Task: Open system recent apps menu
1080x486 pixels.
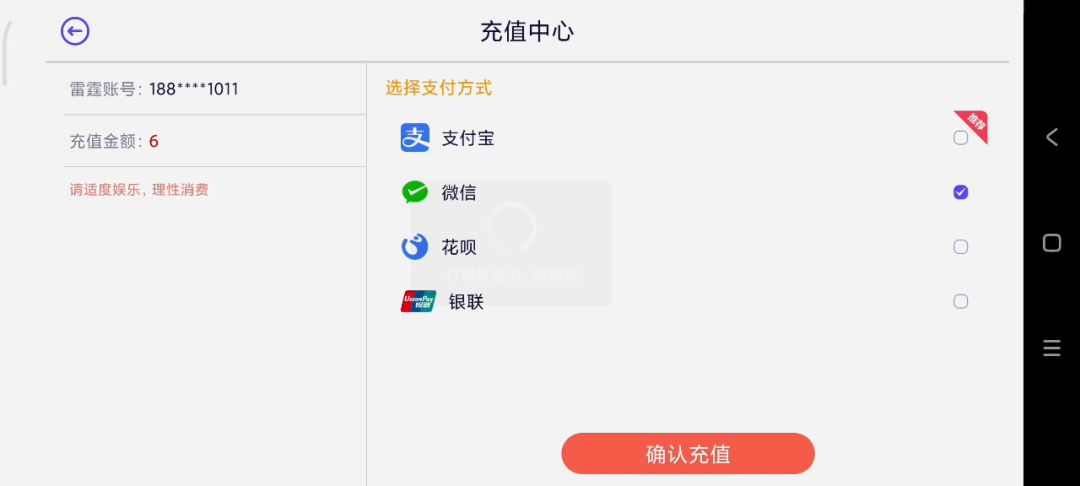Action: tap(1051, 348)
